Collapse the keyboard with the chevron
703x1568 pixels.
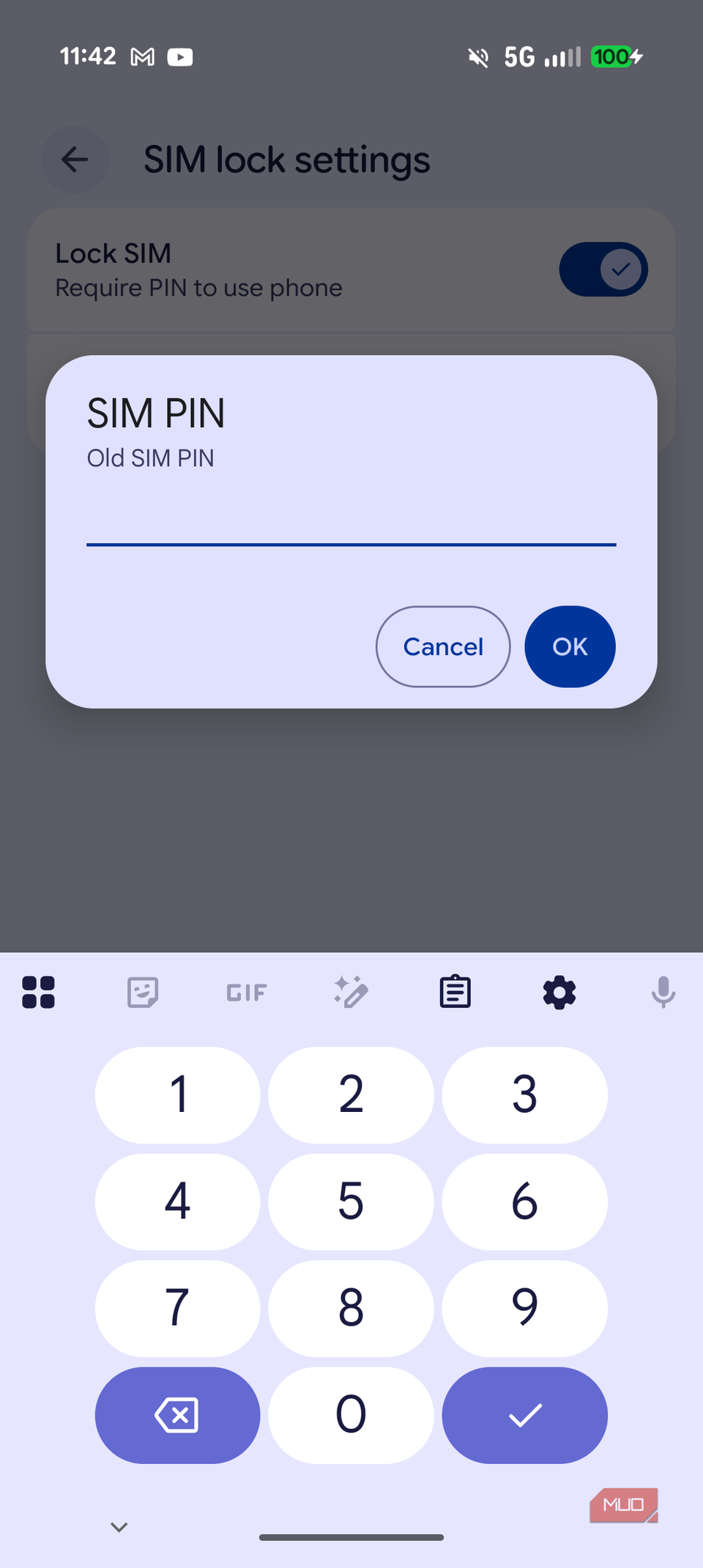[x=119, y=1526]
